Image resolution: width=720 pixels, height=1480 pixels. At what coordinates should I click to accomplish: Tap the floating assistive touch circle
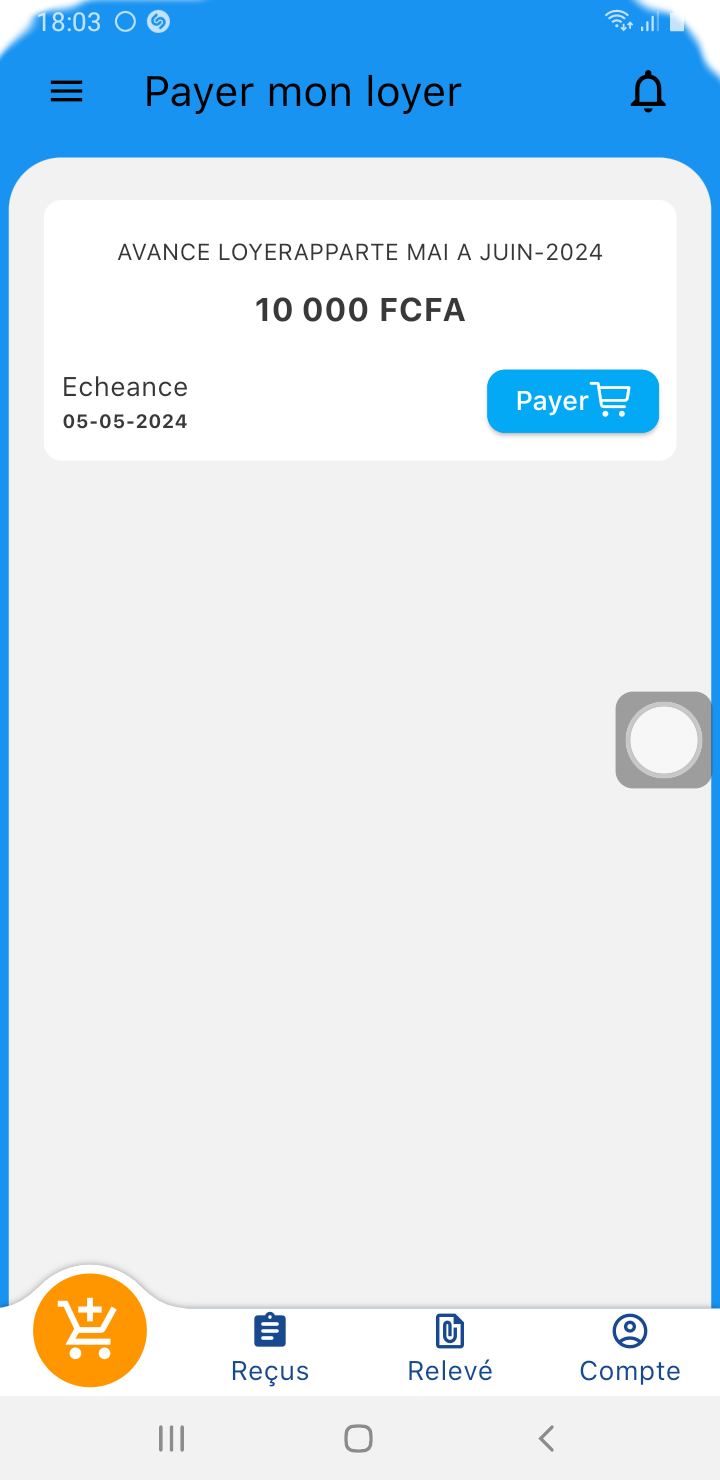pyautogui.click(x=664, y=740)
